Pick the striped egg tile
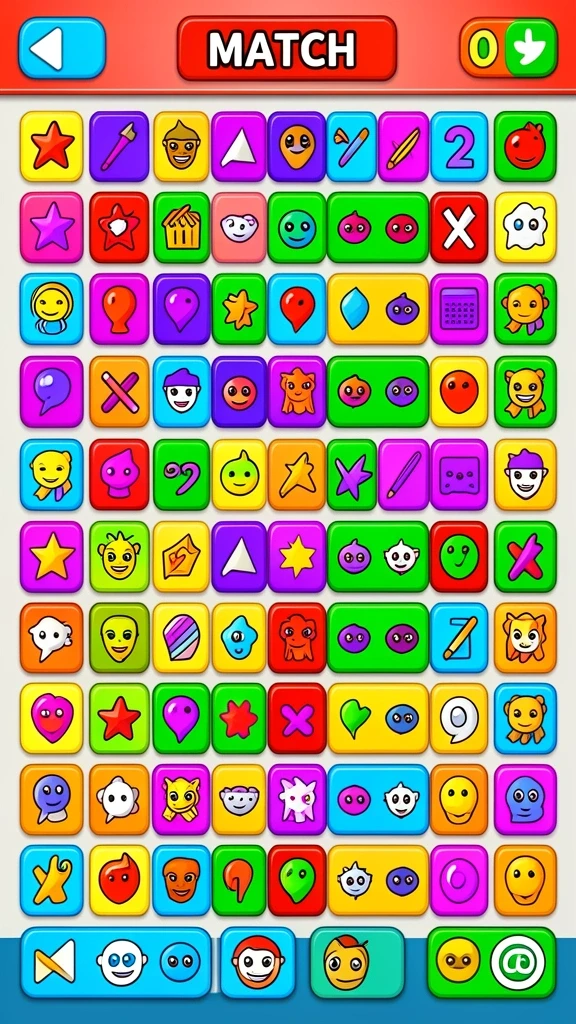Viewport: 576px width, 1024px height. click(182, 637)
